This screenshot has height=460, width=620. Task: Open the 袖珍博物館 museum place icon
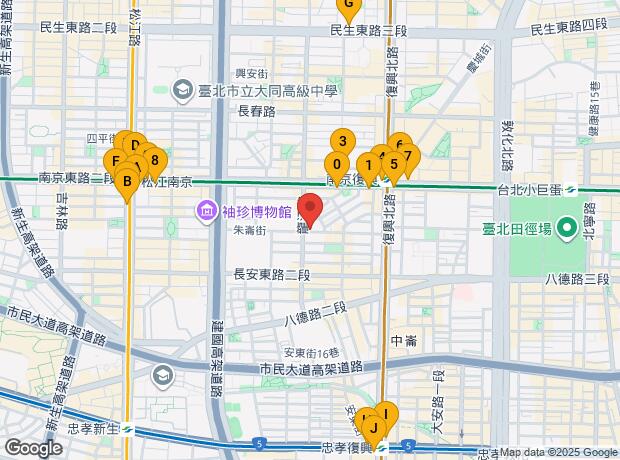[206, 212]
